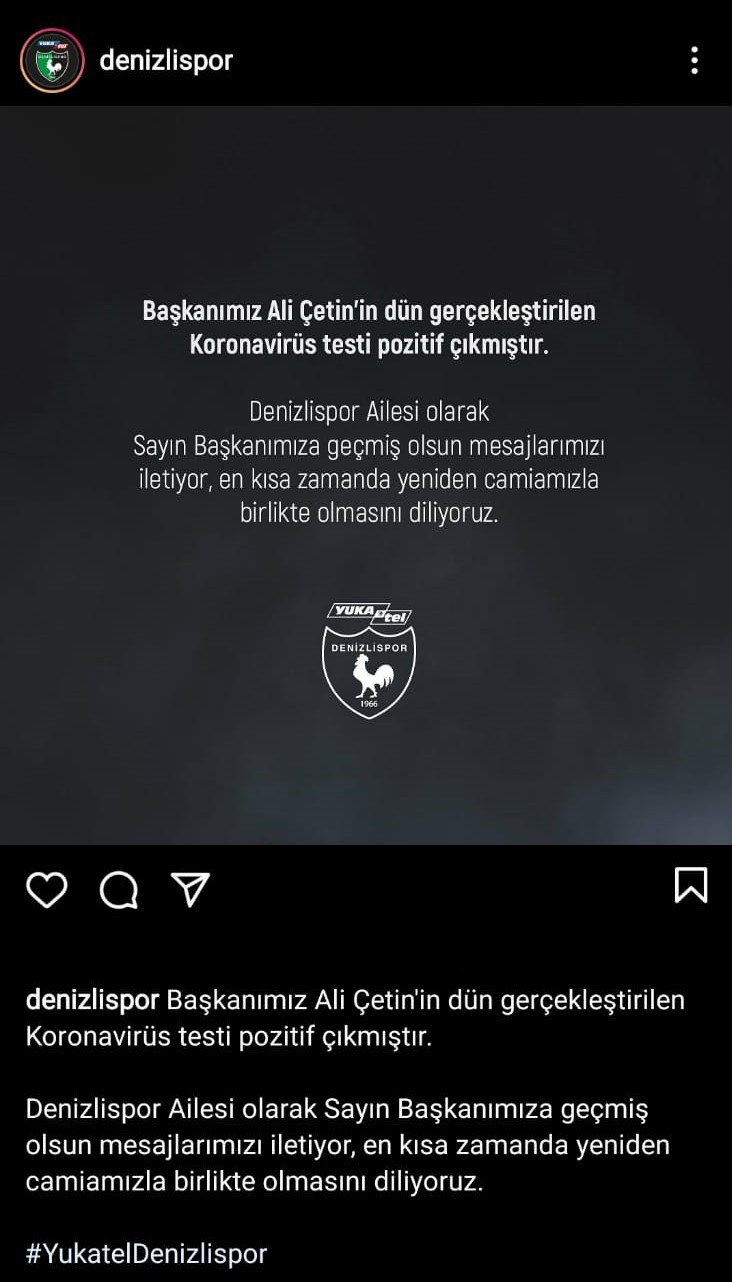Open the #YukatelDenizlispor hashtag
Image resolution: width=732 pixels, height=1282 pixels.
(146, 1253)
